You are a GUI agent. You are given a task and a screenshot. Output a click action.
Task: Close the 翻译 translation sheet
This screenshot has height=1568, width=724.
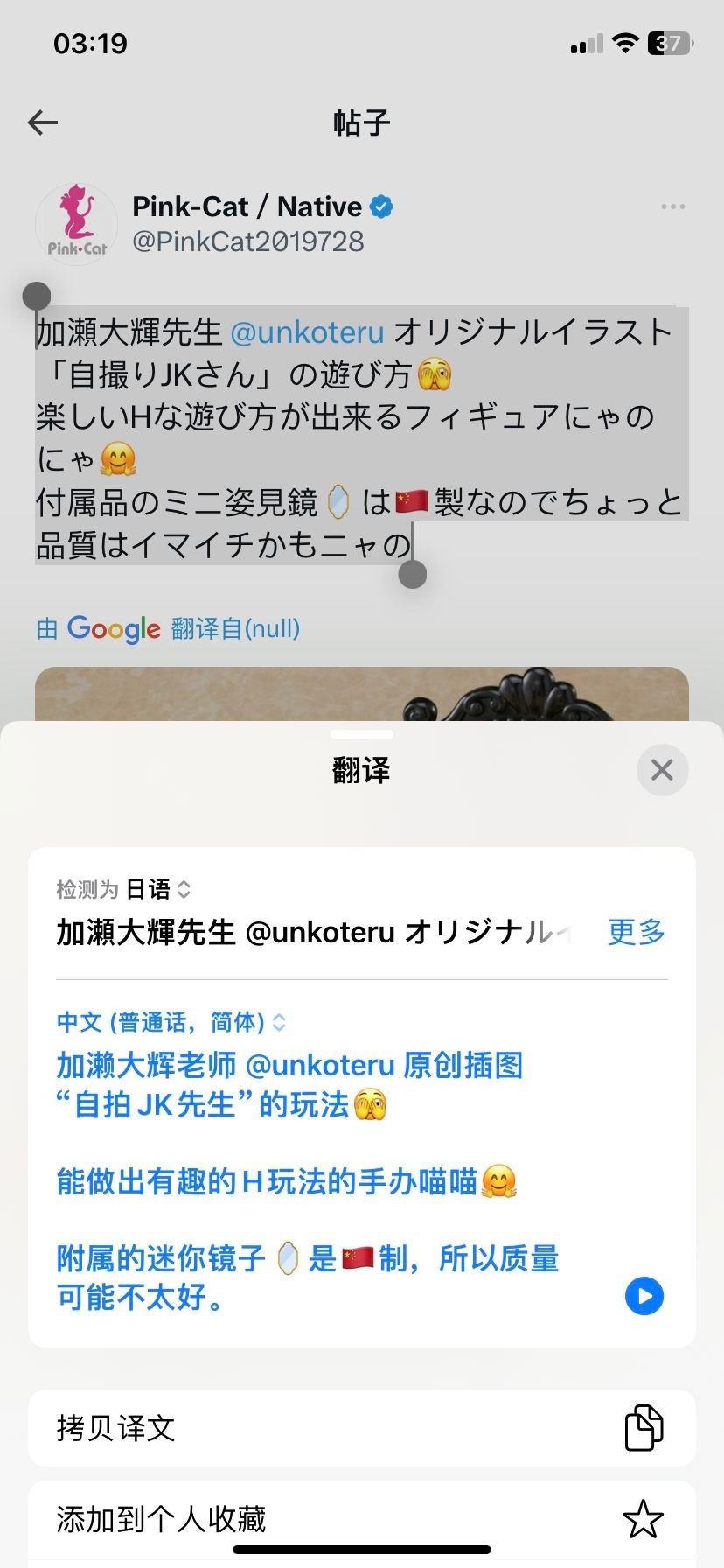(662, 770)
